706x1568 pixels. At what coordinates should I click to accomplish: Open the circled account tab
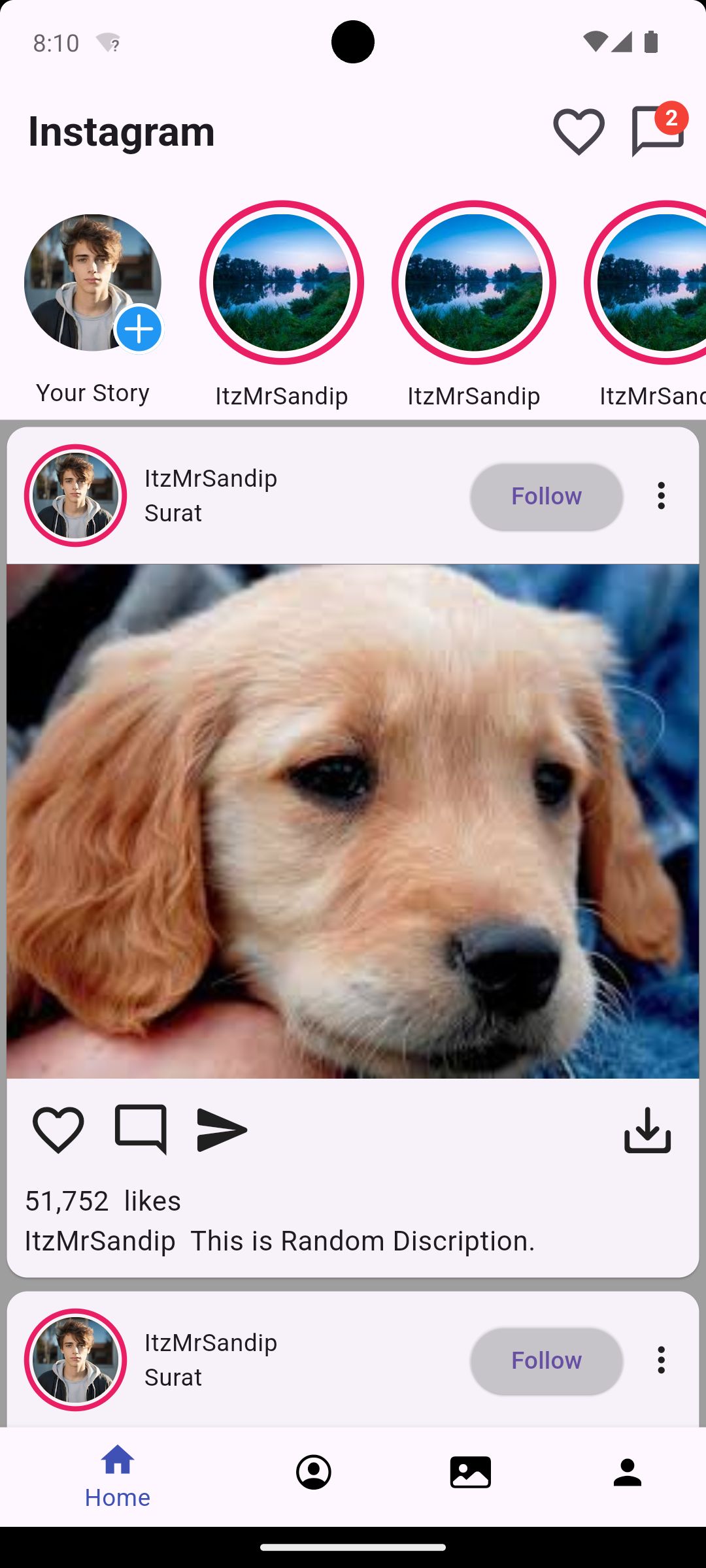click(x=314, y=1473)
